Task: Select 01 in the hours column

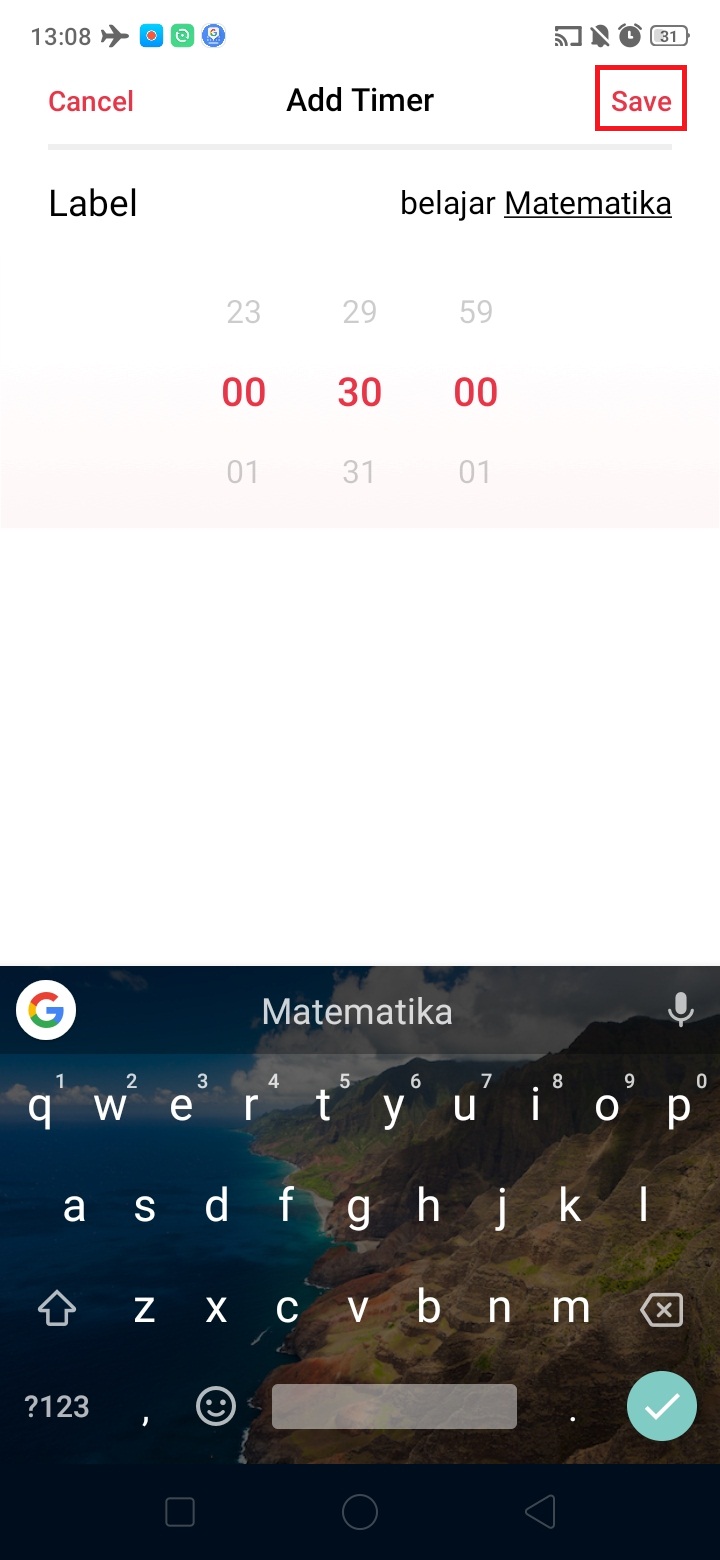Action: [x=243, y=472]
